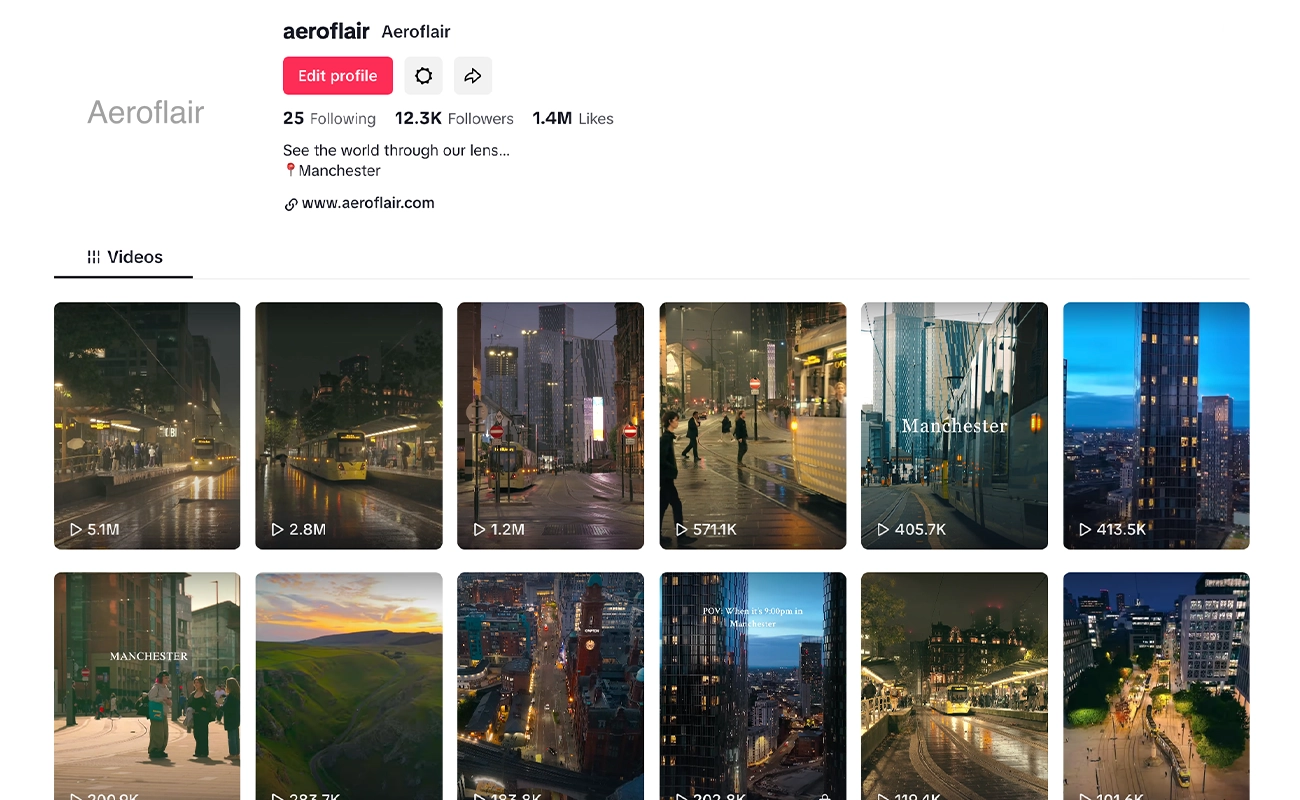
Task: Tap the Edit profile button
Action: 337,76
